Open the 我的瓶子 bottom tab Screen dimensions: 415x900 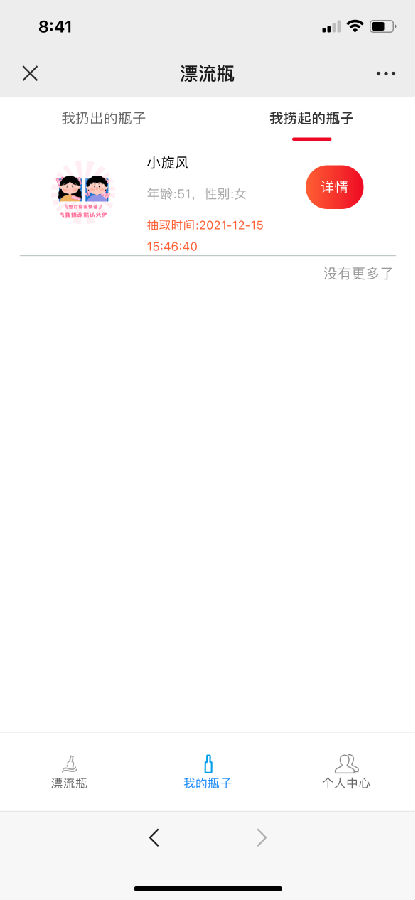click(x=208, y=773)
